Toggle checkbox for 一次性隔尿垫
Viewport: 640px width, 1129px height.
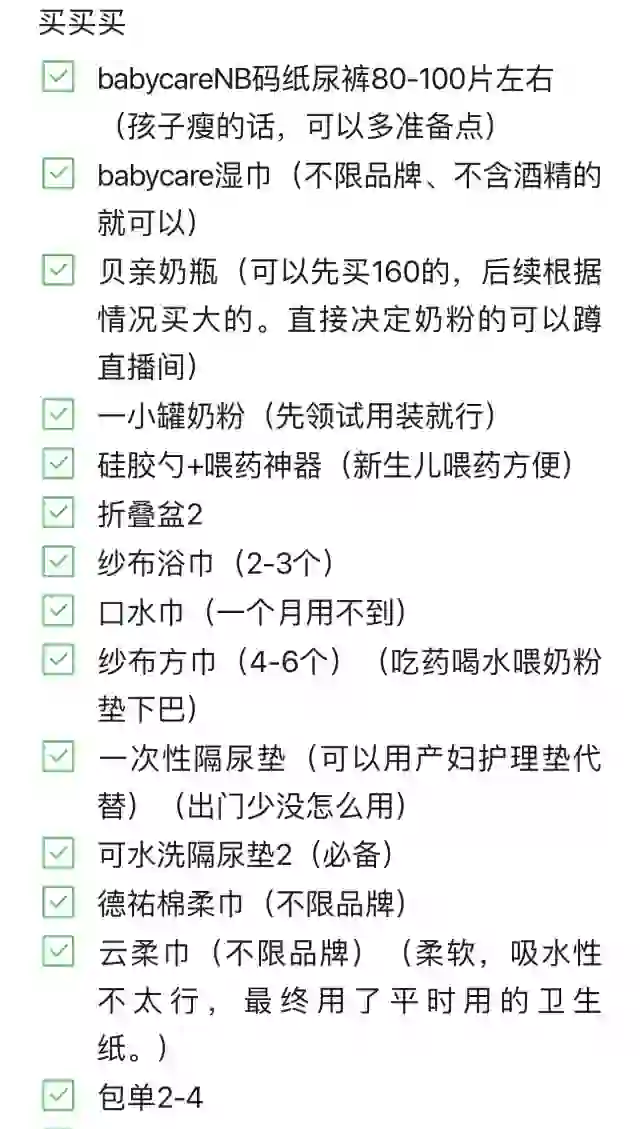click(x=58, y=757)
